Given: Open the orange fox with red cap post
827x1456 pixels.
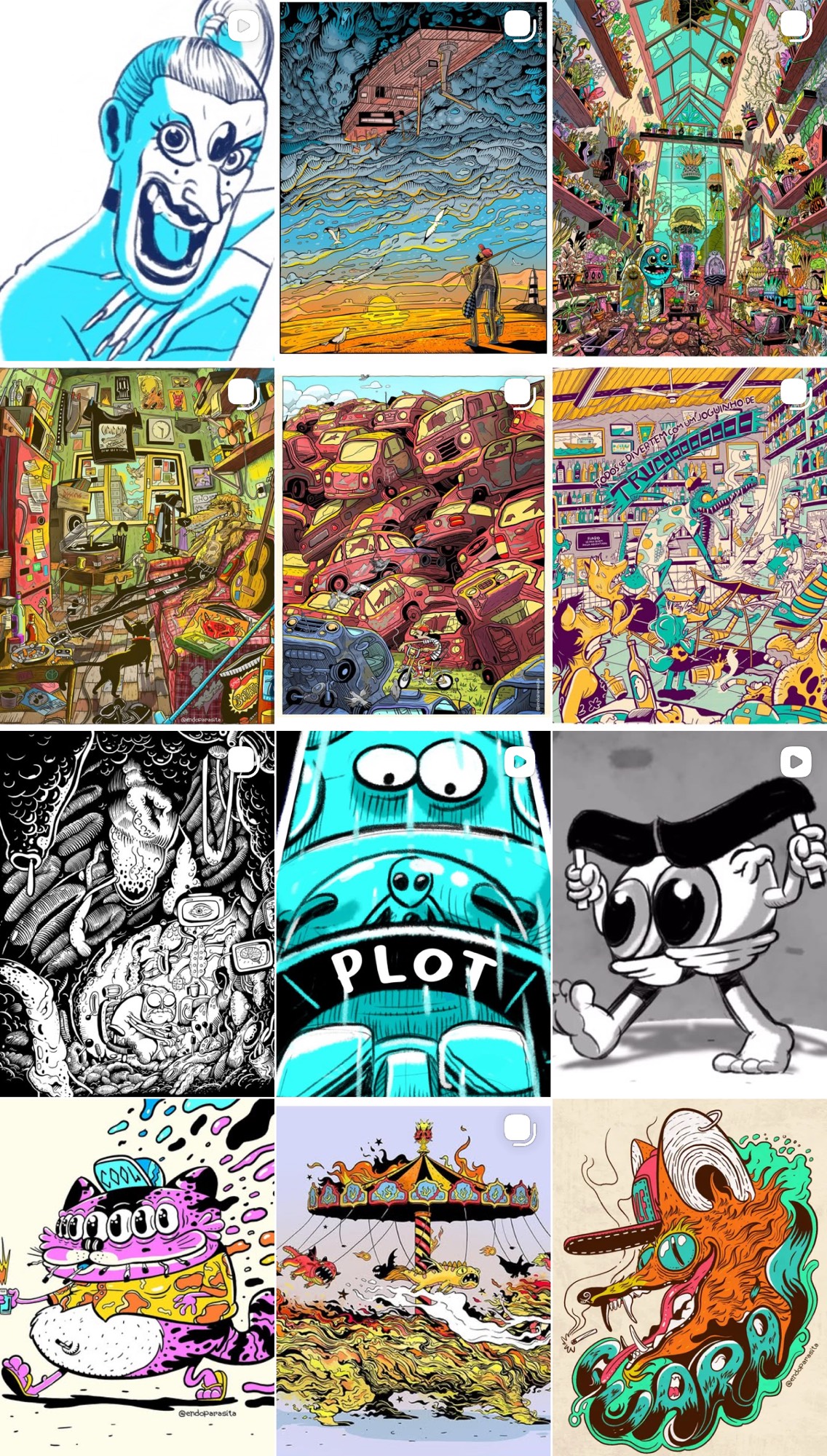Looking at the screenshot, I should click(x=689, y=1278).
